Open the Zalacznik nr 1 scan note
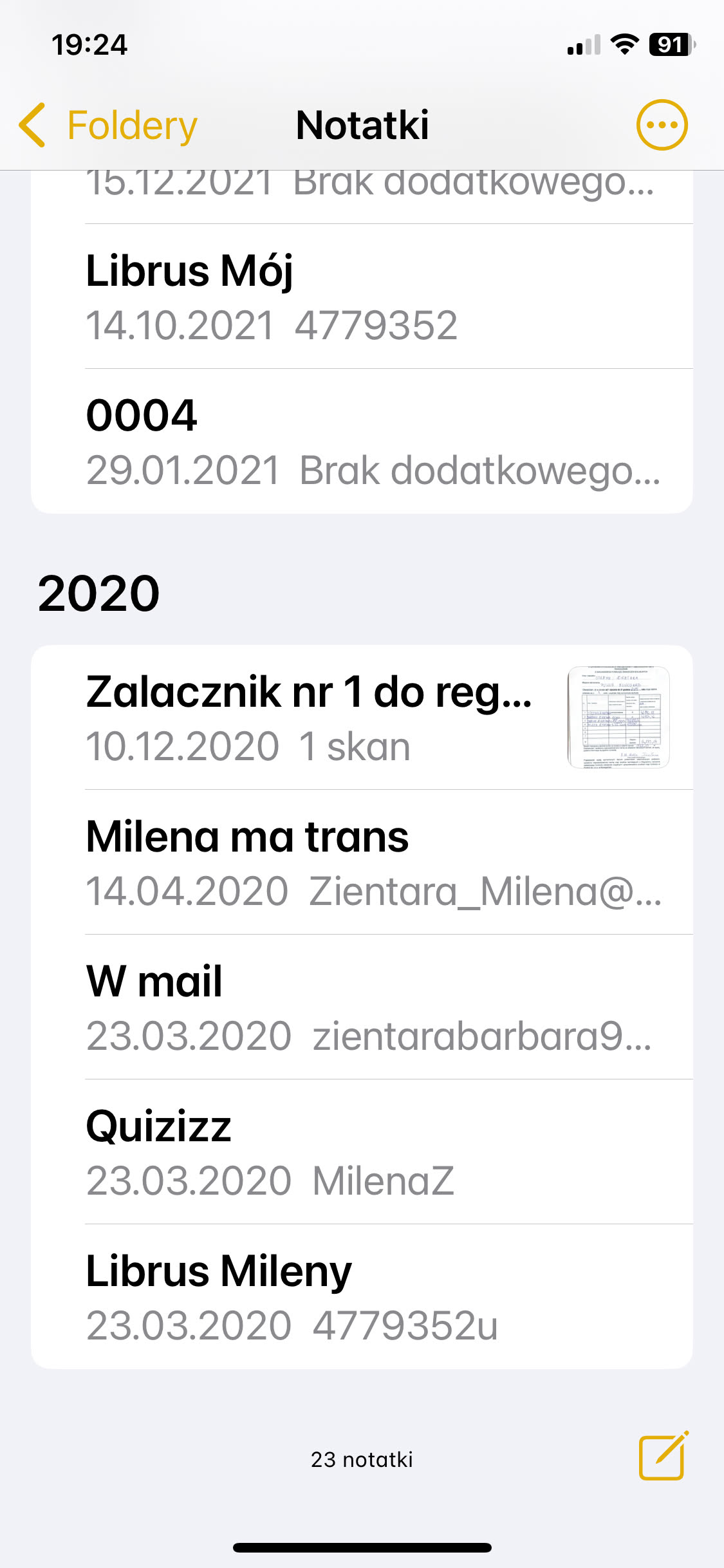 click(360, 718)
